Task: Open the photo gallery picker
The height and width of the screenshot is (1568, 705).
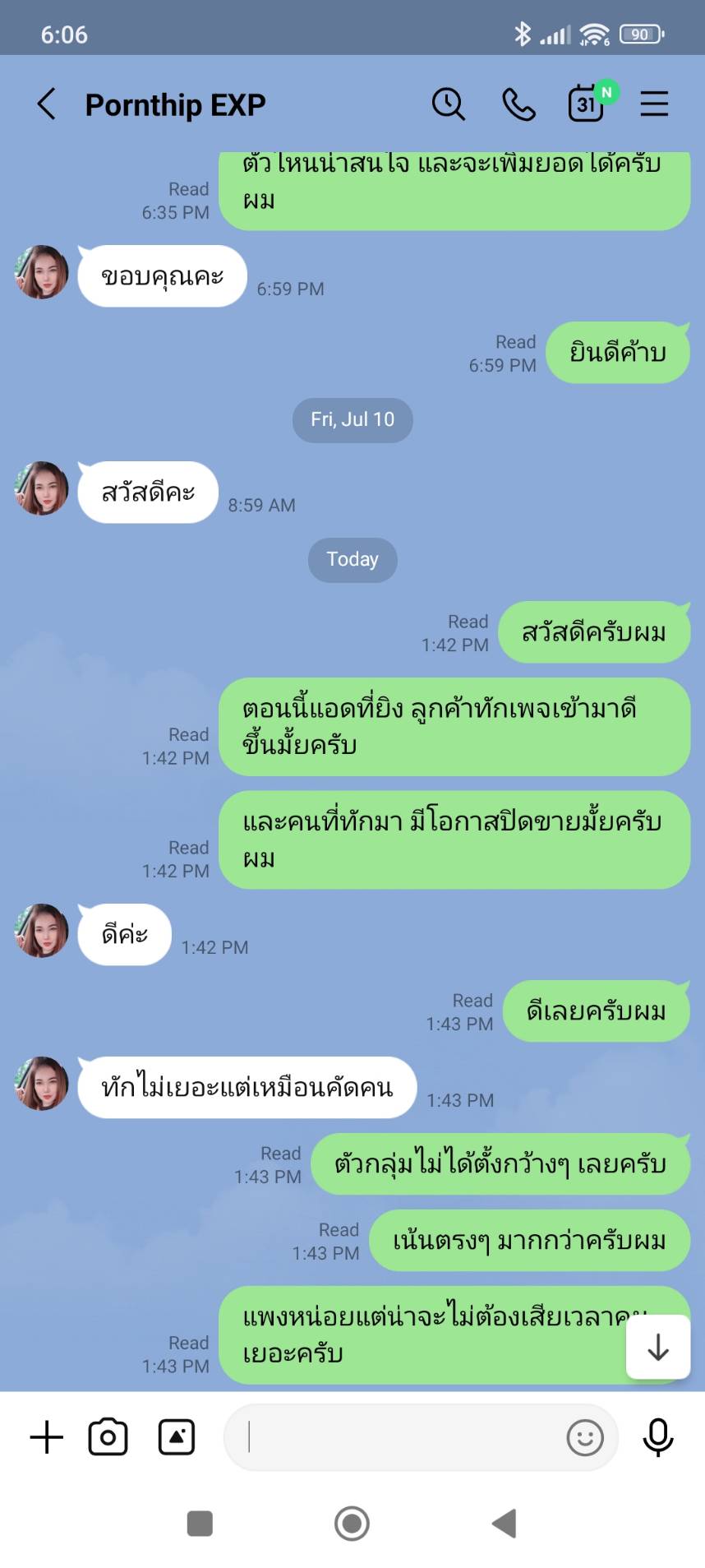Action: 177,1437
